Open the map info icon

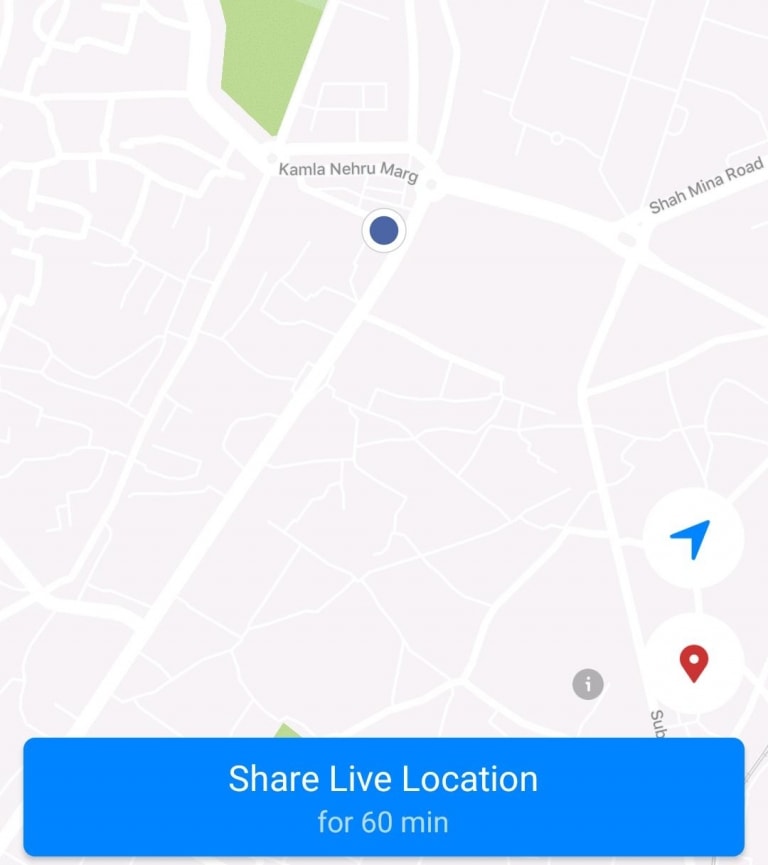[588, 684]
